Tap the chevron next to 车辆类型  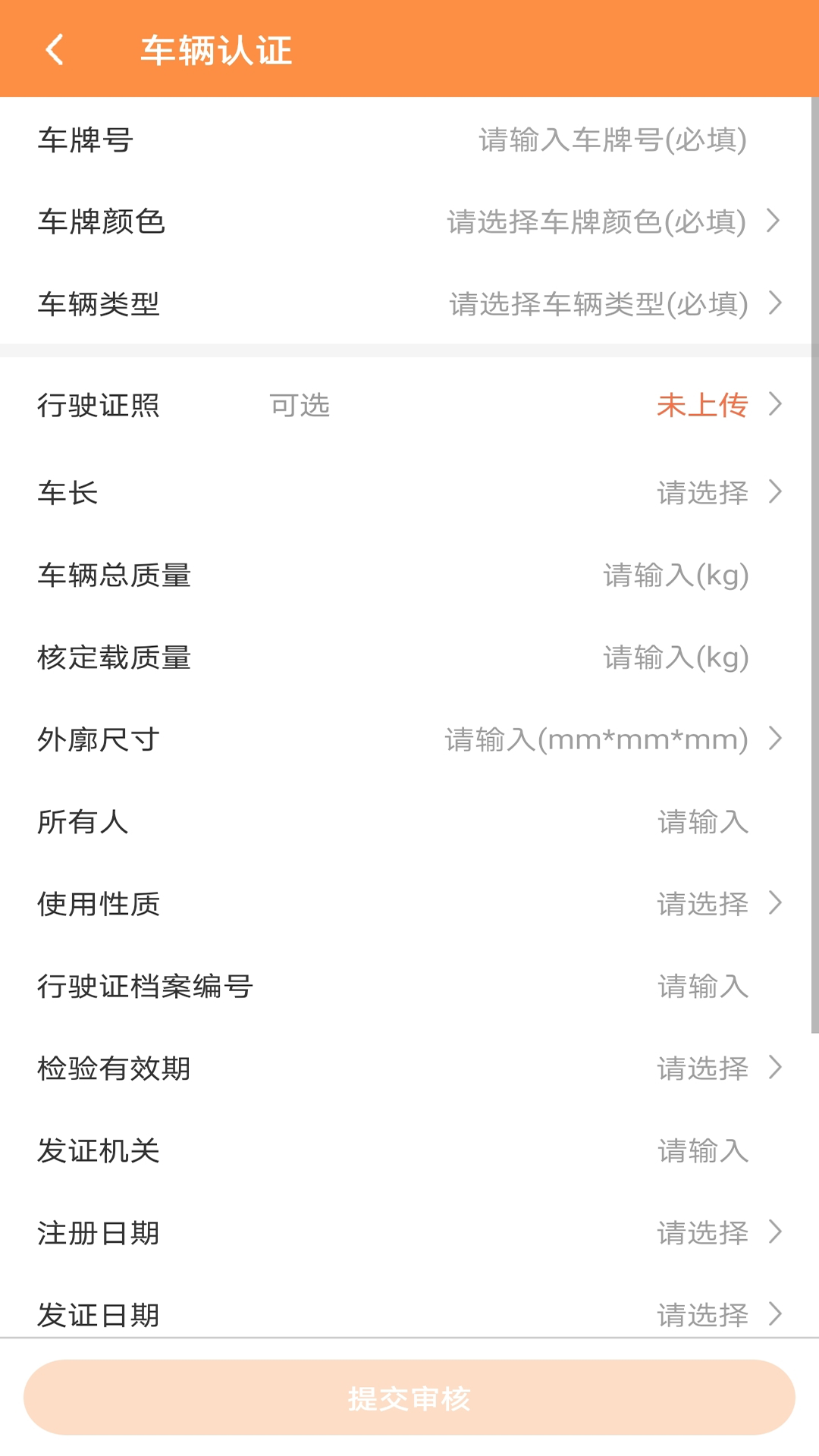[775, 303]
